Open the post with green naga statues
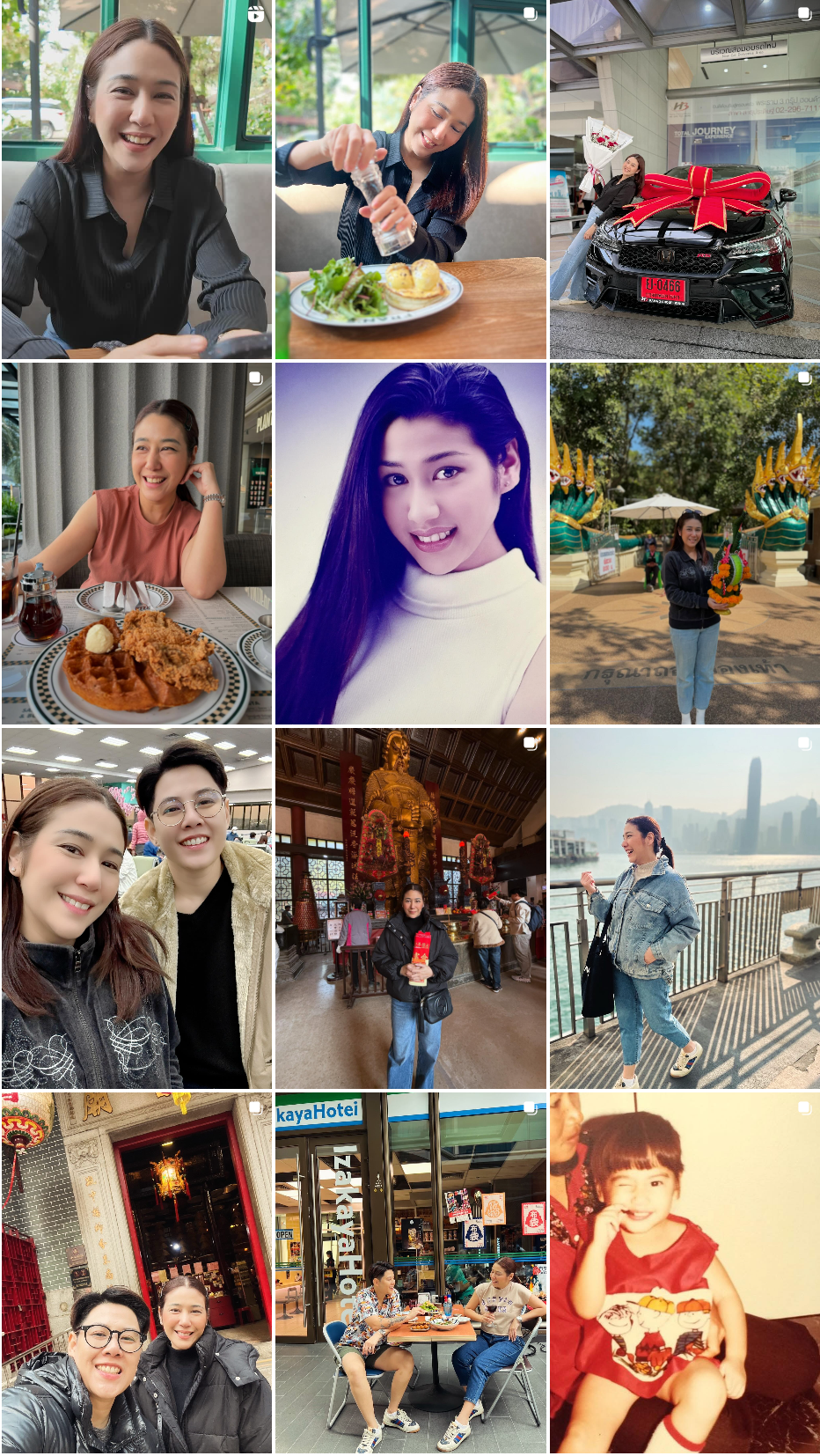820x1456 pixels. [x=685, y=543]
